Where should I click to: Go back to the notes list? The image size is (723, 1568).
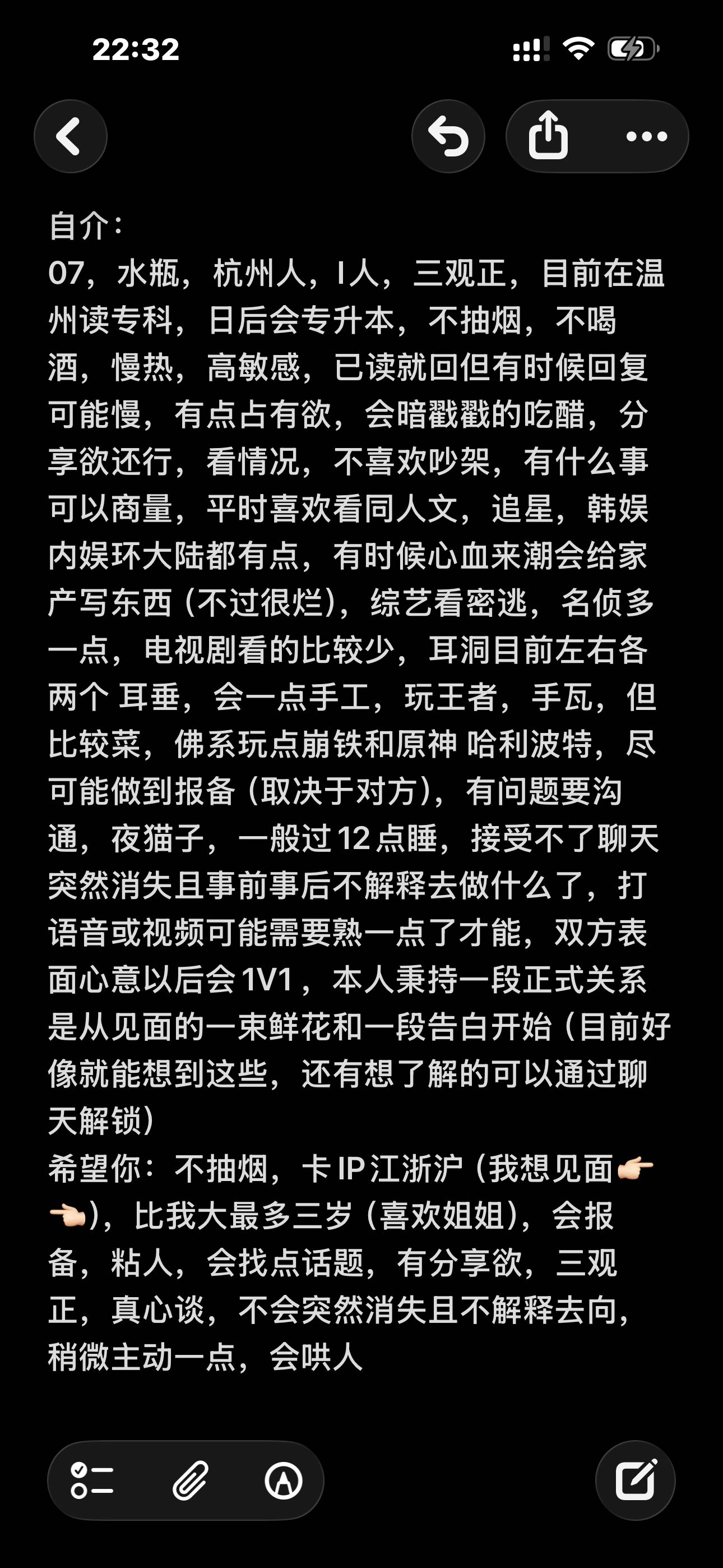71,136
